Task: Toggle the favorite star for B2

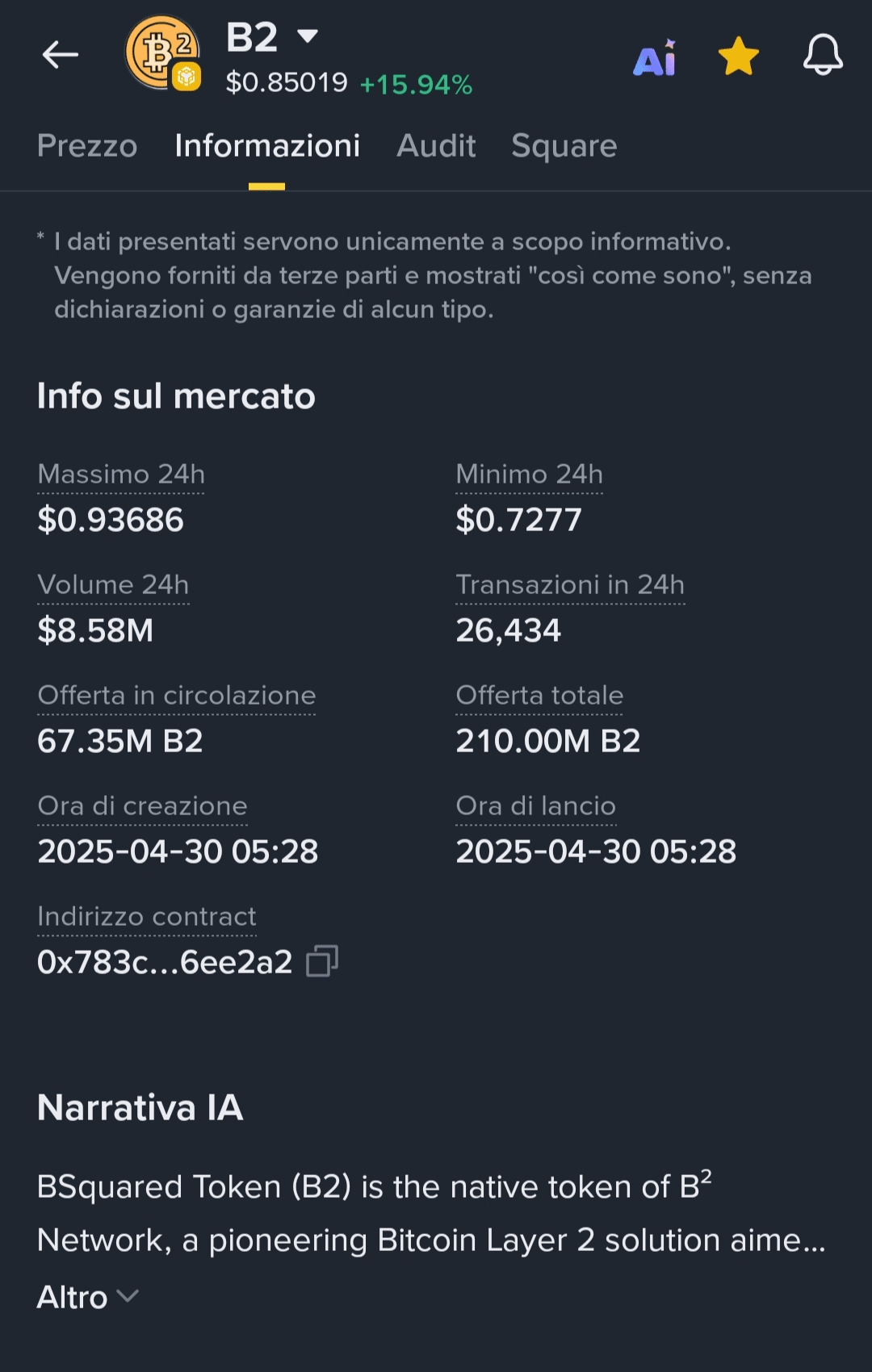Action: [738, 56]
